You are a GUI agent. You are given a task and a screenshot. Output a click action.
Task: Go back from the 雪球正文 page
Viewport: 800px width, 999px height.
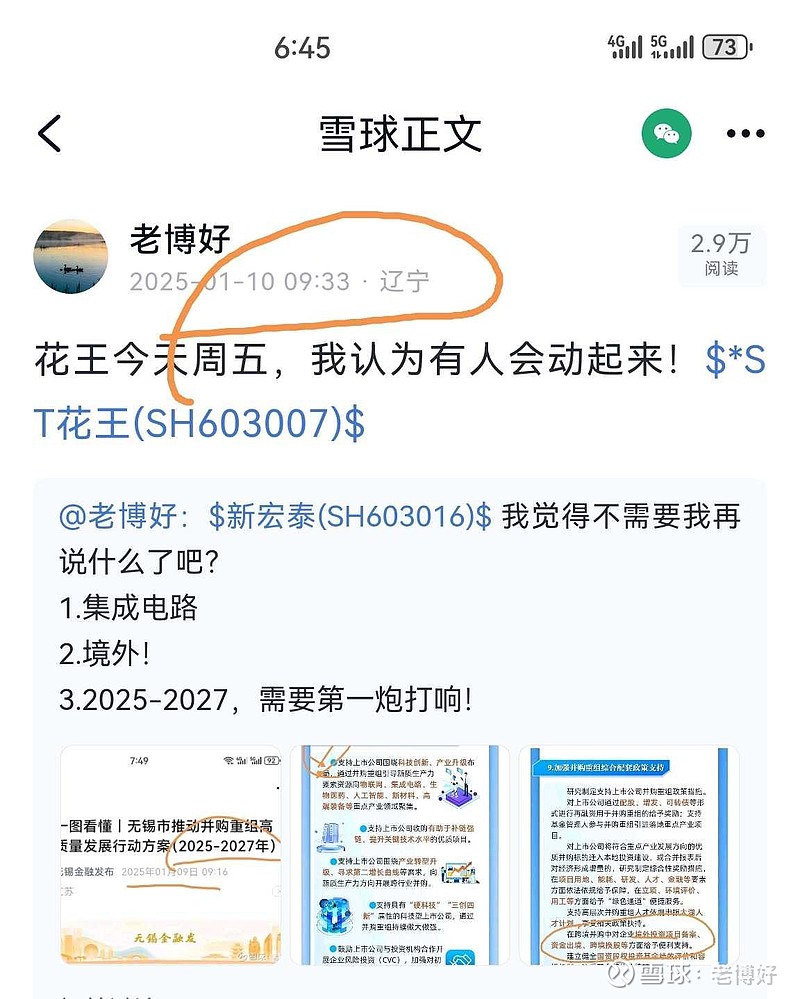pyautogui.click(x=50, y=134)
